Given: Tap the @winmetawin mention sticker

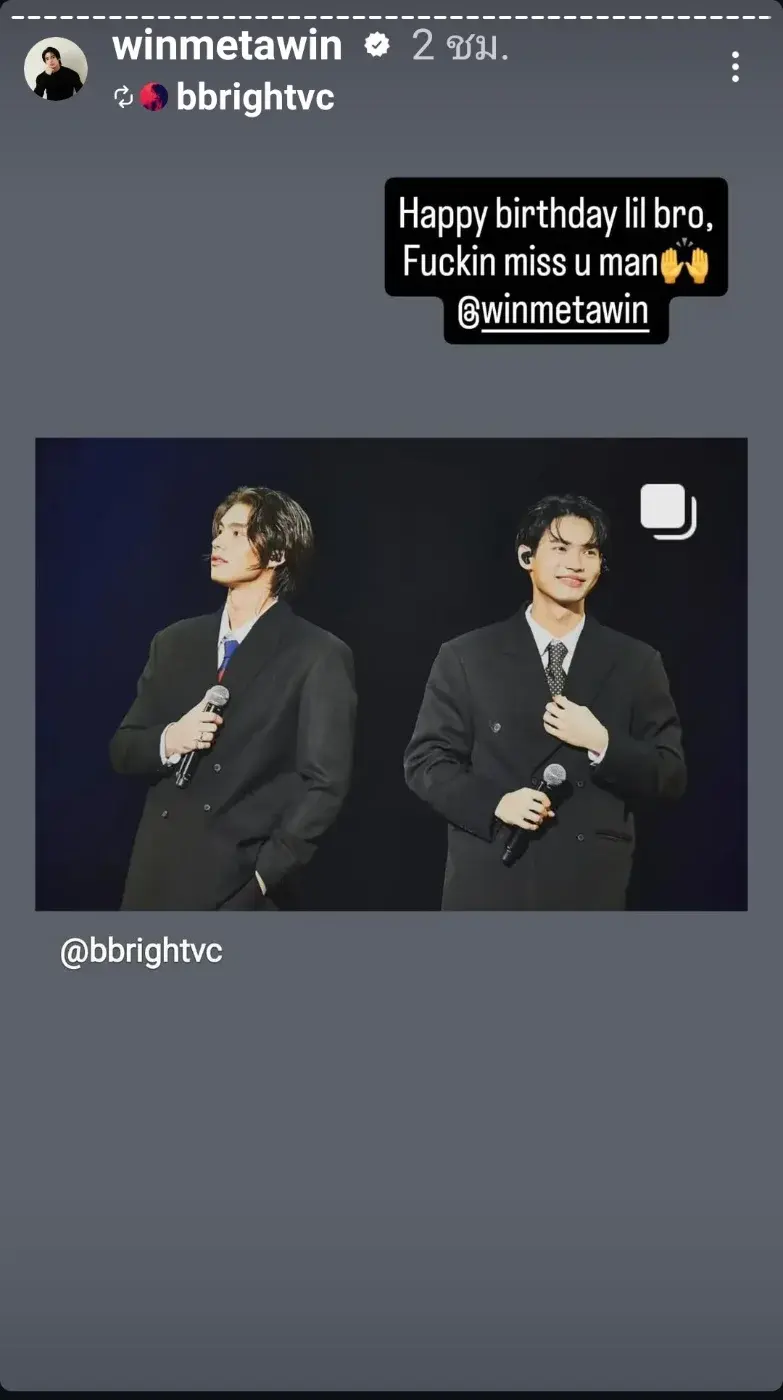Looking at the screenshot, I should click(x=555, y=313).
